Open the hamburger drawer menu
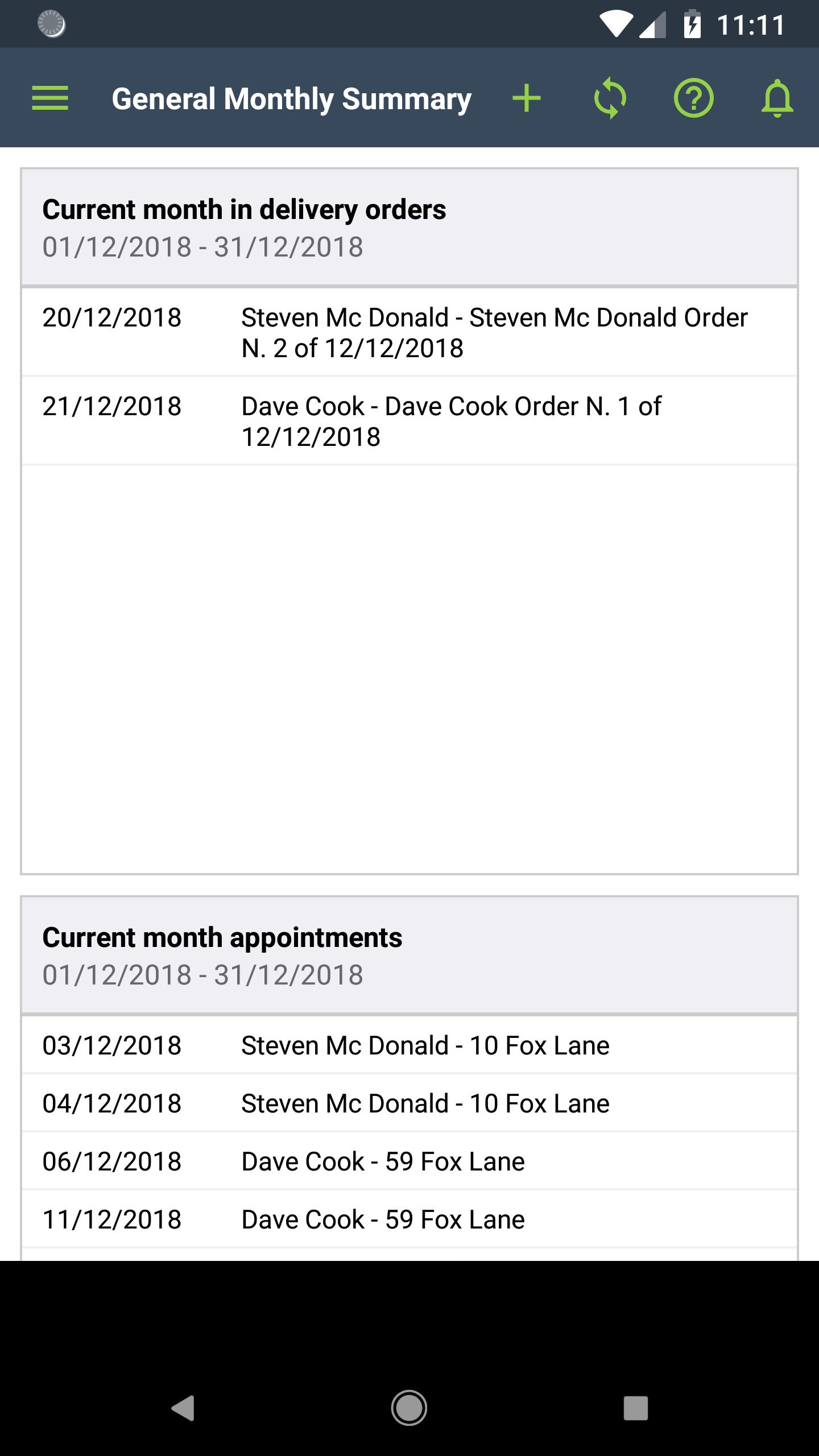Viewport: 819px width, 1456px height. tap(50, 98)
